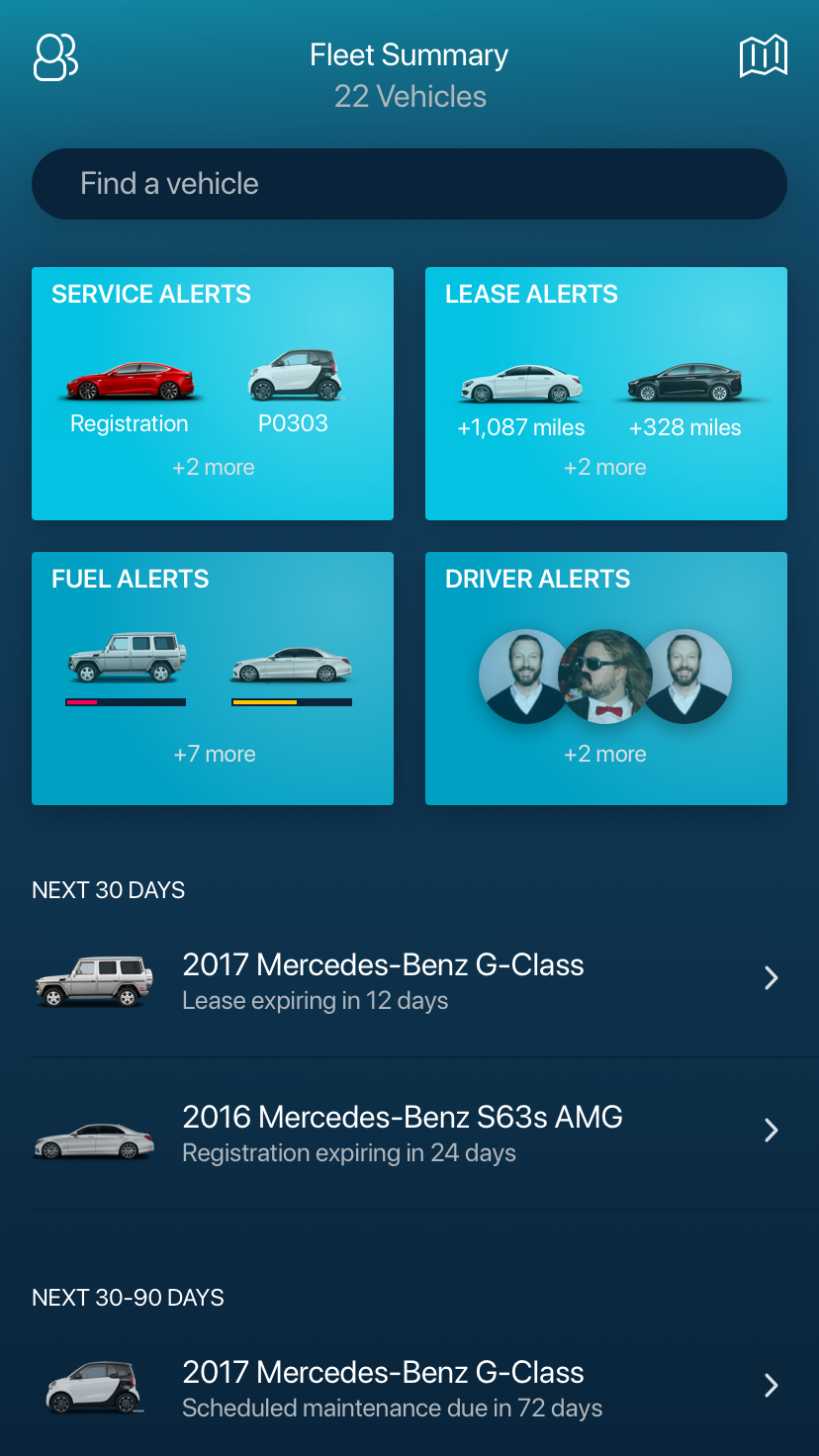Open the Fuel Alerts card
Screen dimensions: 819x1456
213,679
